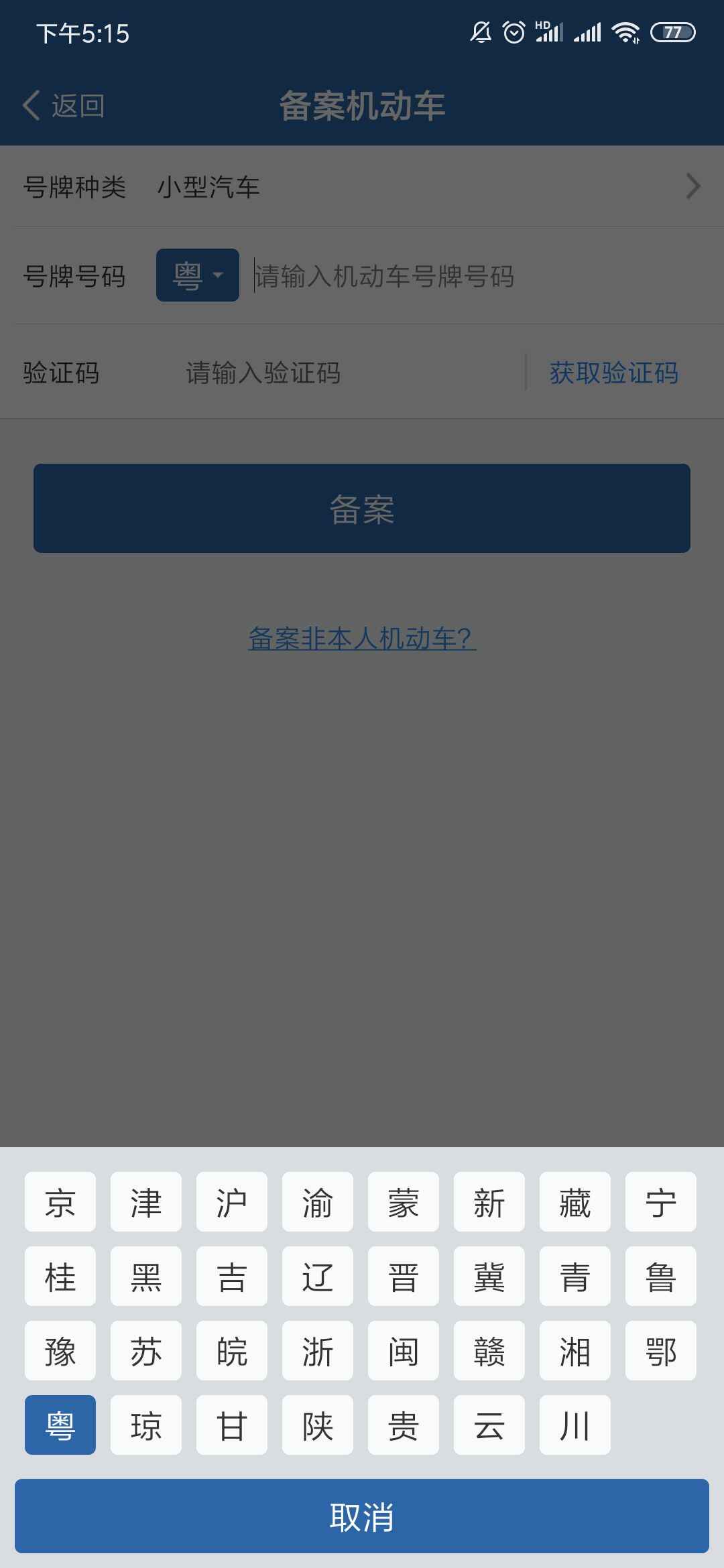724x1568 pixels.
Task: Tap 获取验证码 to get code
Action: pyautogui.click(x=613, y=373)
